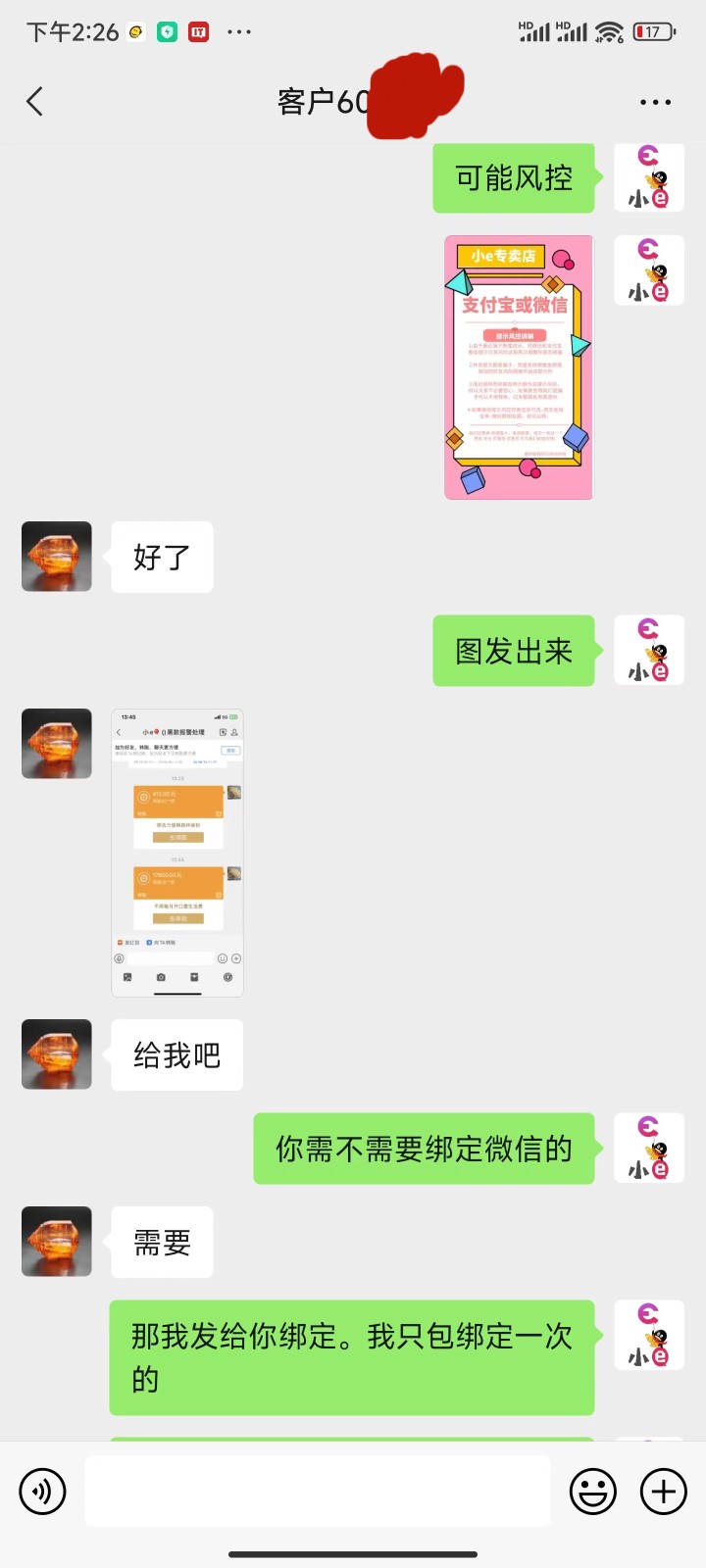View contact's avatar beside 好了

57,557
